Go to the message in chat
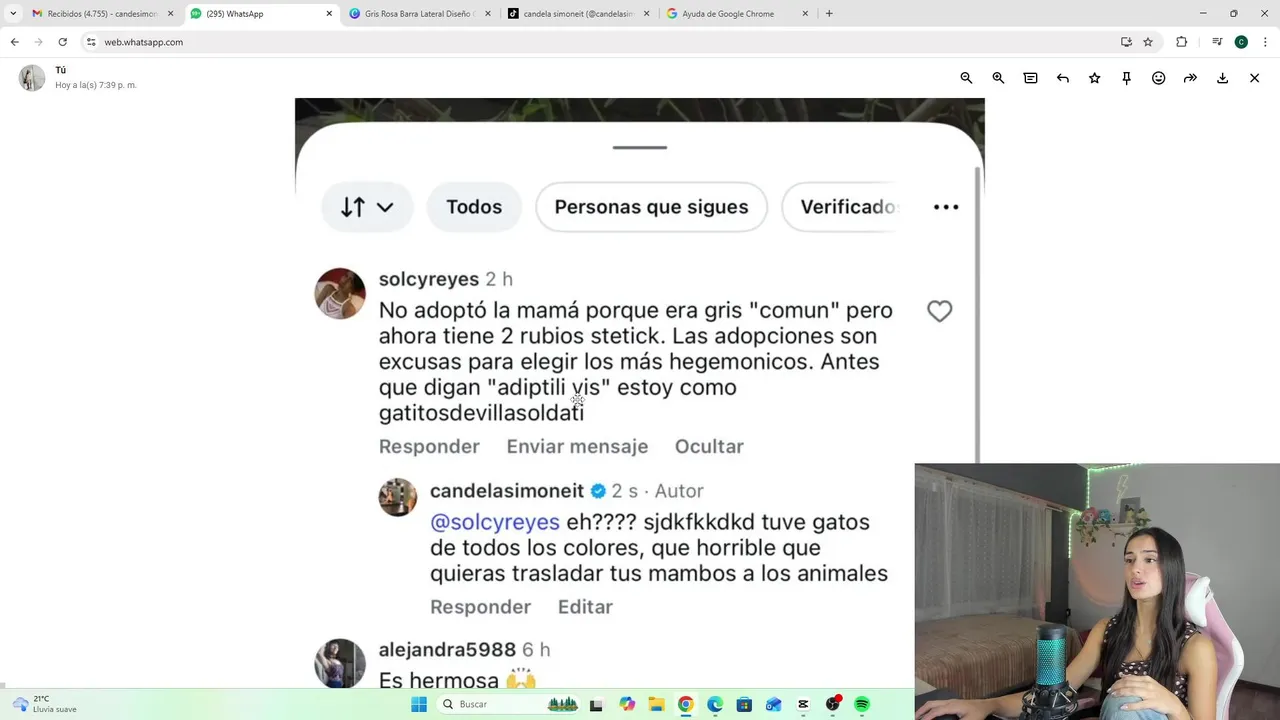Viewport: 1280px width, 720px height. (1030, 78)
